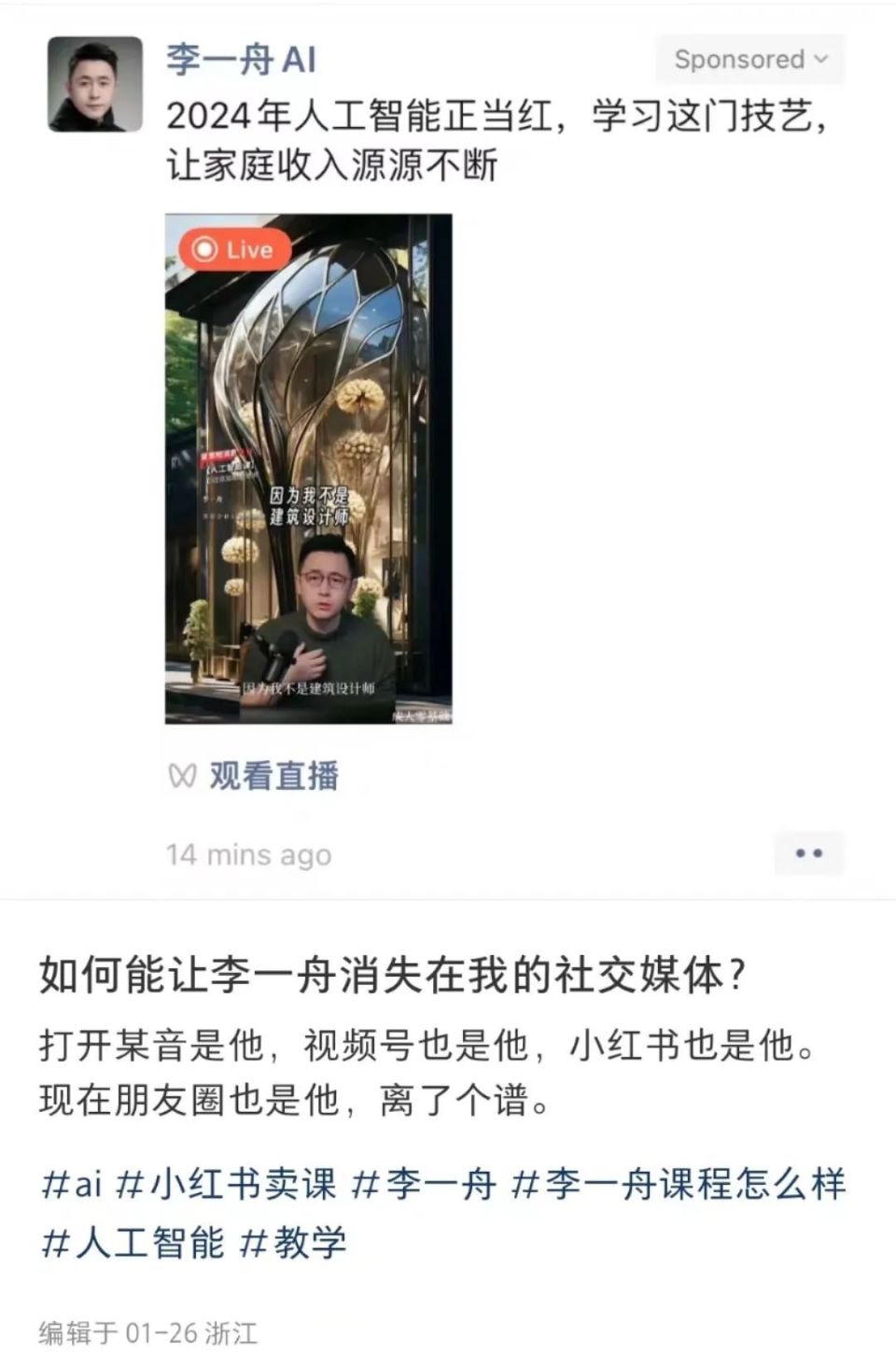Open the #李一舟课程怎么样 hashtag
Screen dimensions: 896x1365
coord(679,1185)
